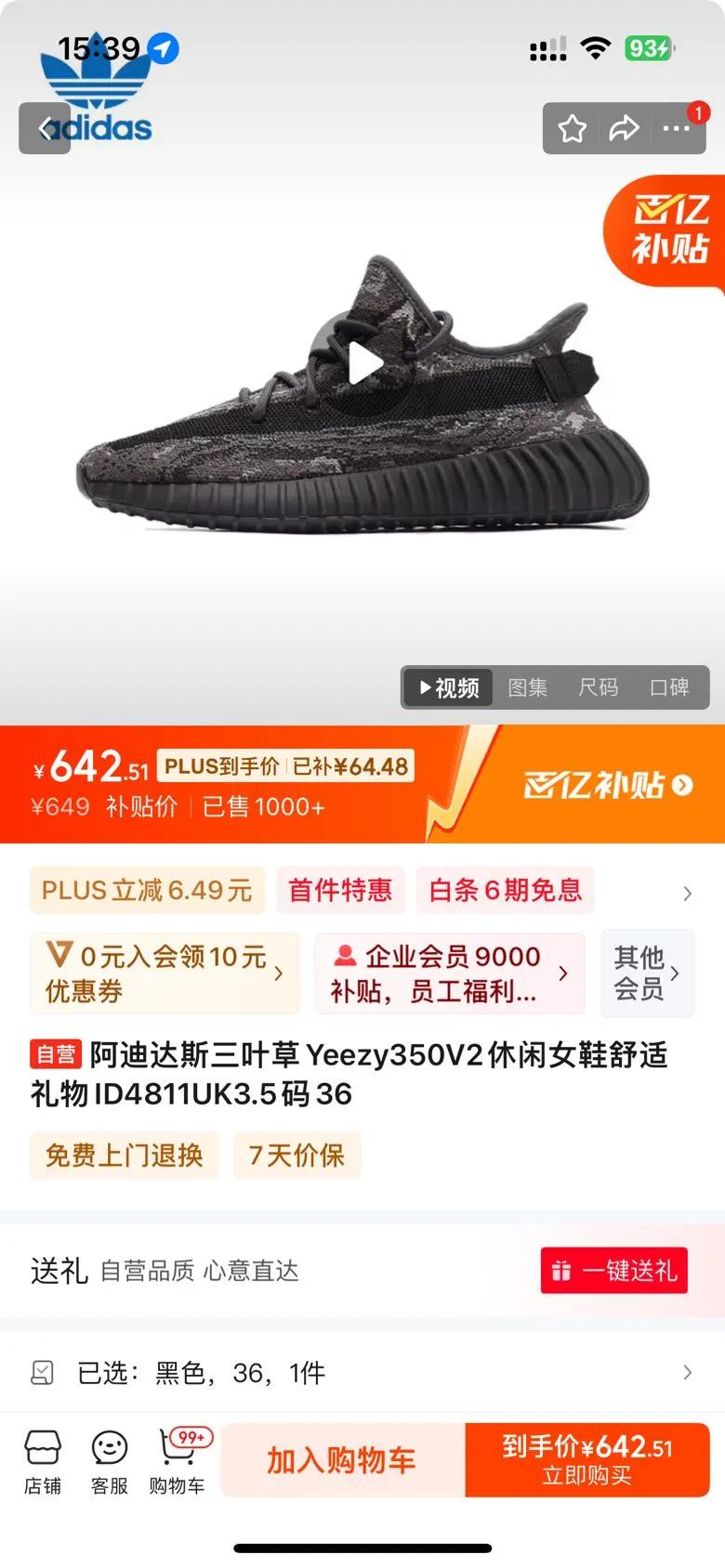Favorite this product with the star icon
Viewport: 725px width, 1568px height.
point(573,128)
